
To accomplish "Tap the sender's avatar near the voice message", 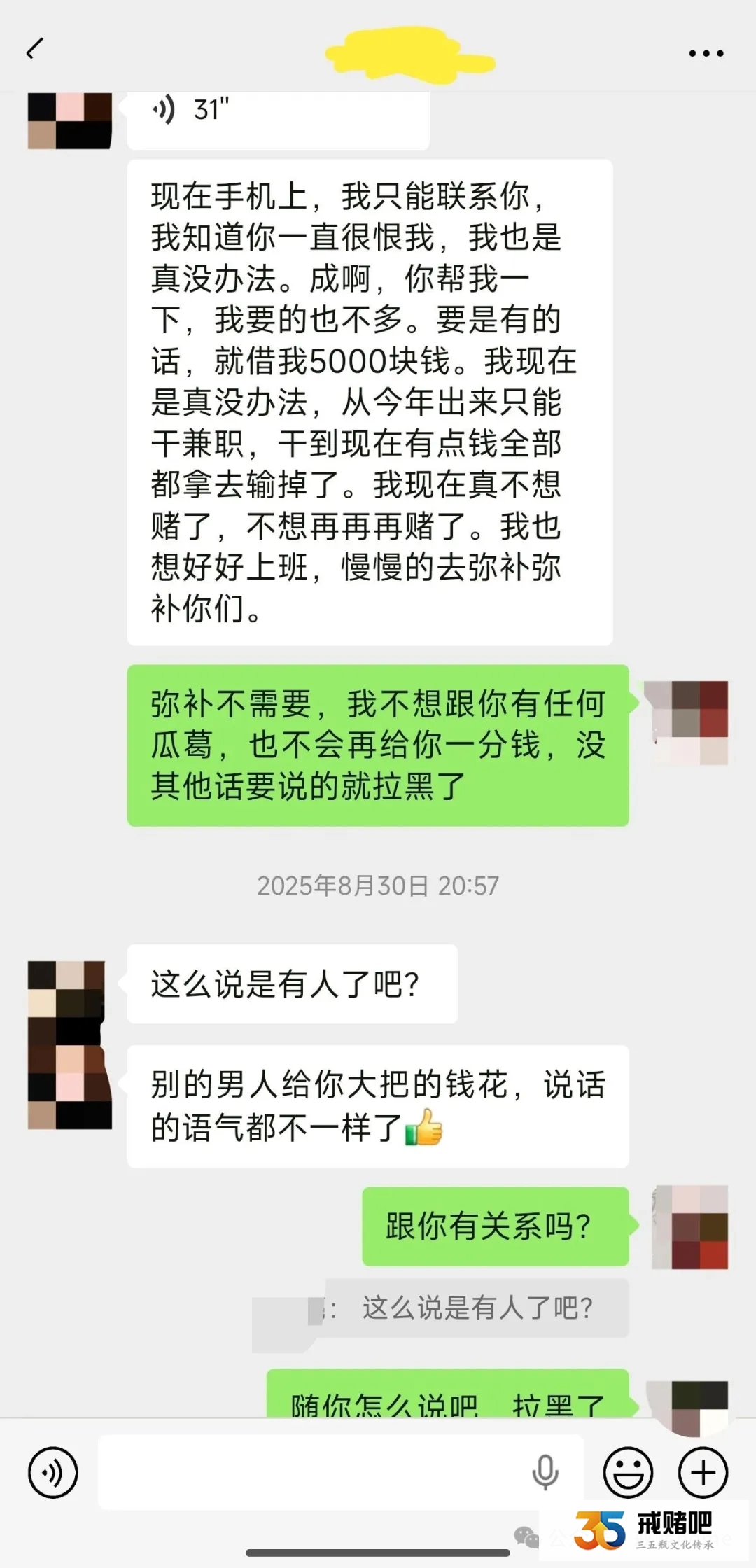I will 70,122.
